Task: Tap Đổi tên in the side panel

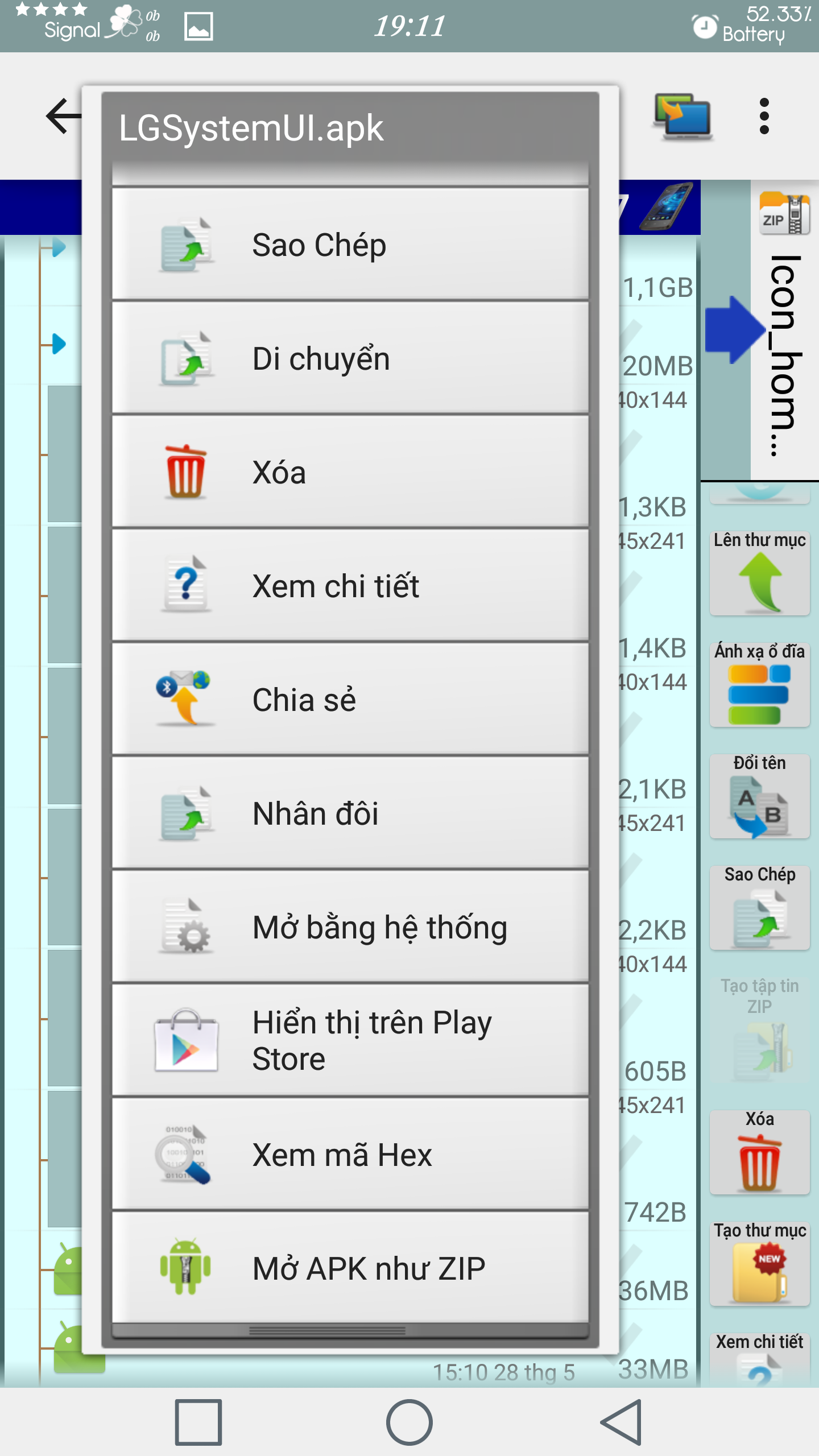Action: (759, 796)
